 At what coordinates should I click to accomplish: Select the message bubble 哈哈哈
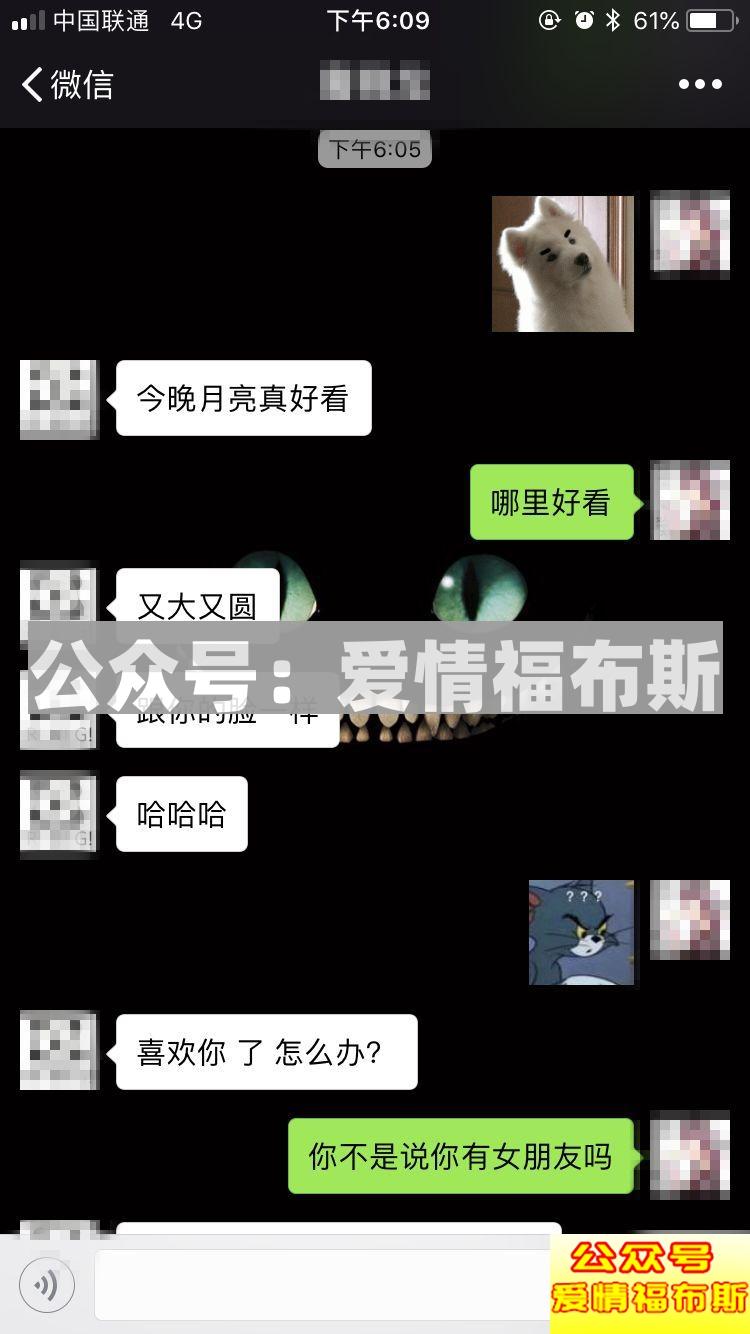(x=181, y=813)
